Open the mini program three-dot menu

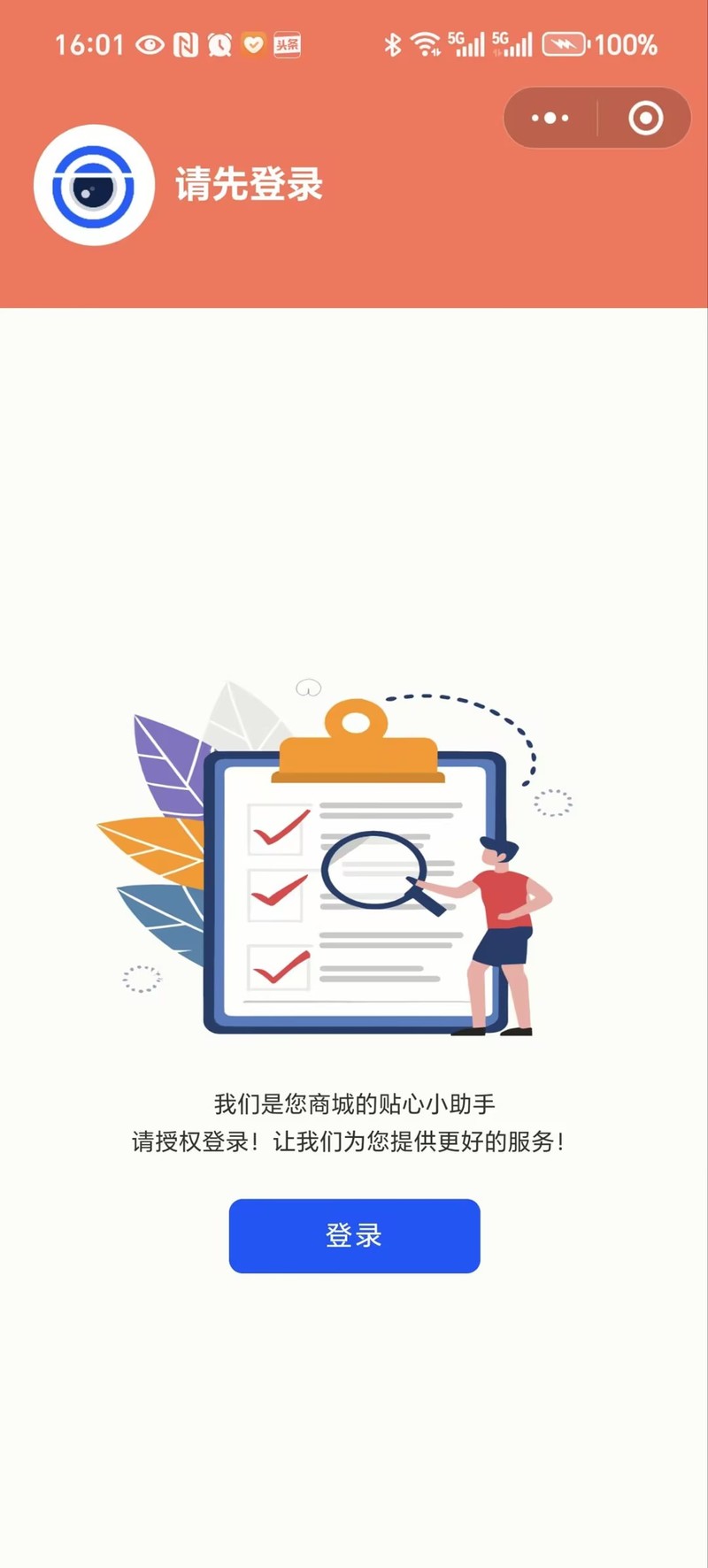(x=550, y=118)
